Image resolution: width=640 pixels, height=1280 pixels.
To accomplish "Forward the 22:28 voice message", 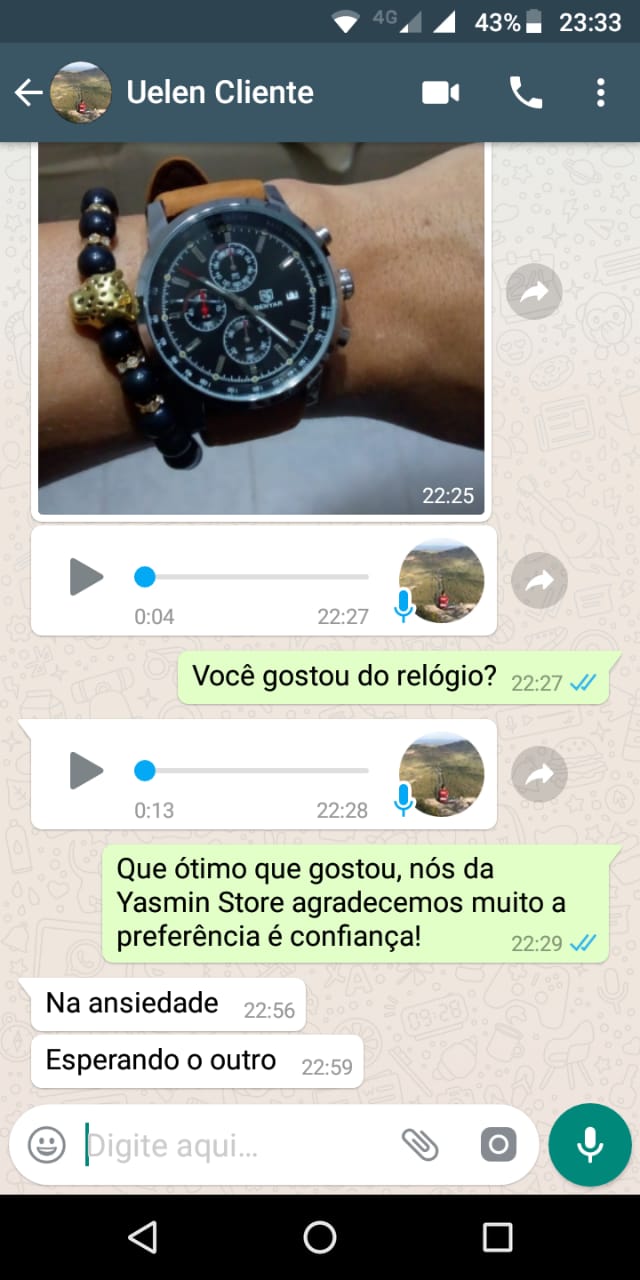I will 539,773.
